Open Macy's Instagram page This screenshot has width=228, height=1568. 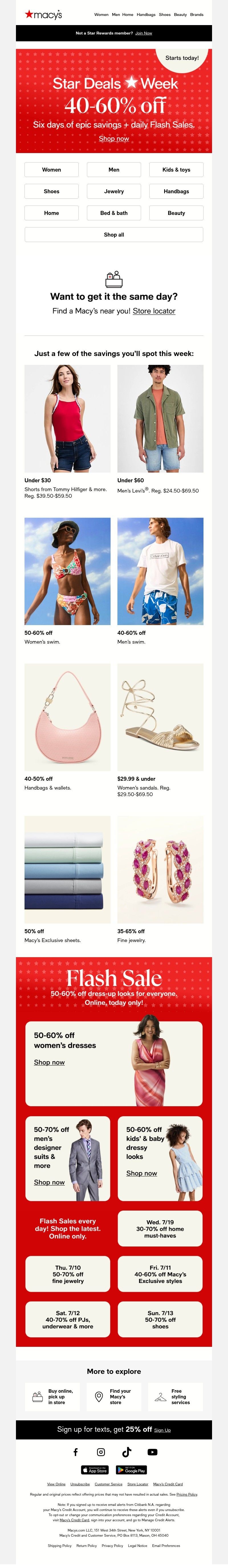(101, 1452)
